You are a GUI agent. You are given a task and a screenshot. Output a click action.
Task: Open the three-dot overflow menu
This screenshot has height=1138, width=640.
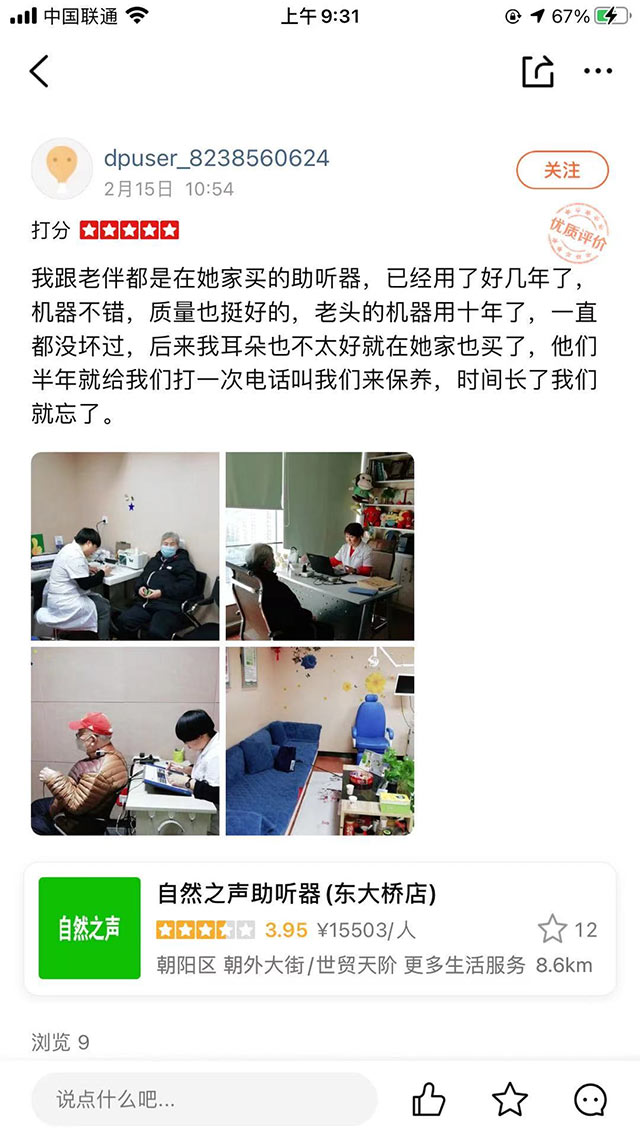pos(598,71)
